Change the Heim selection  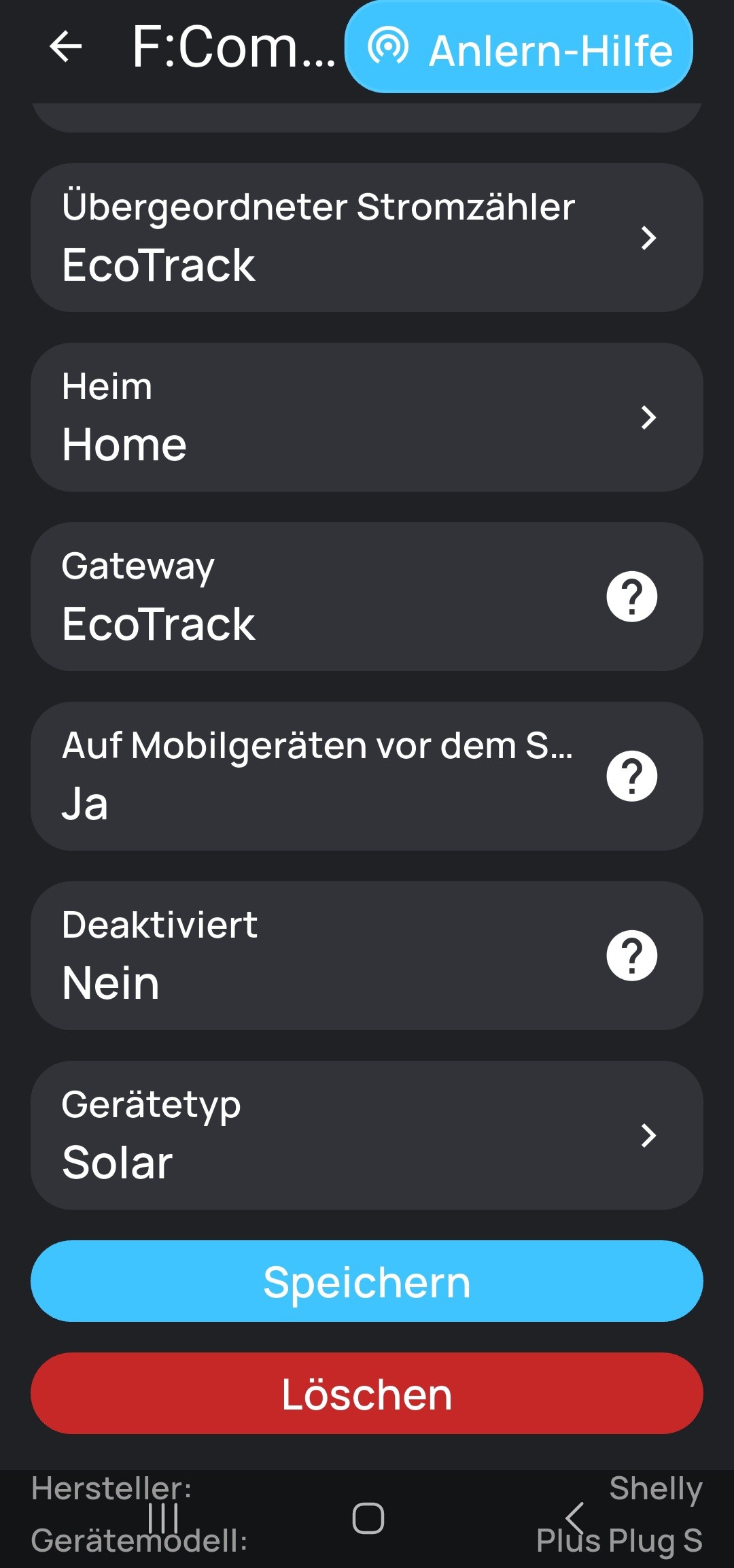tap(366, 417)
